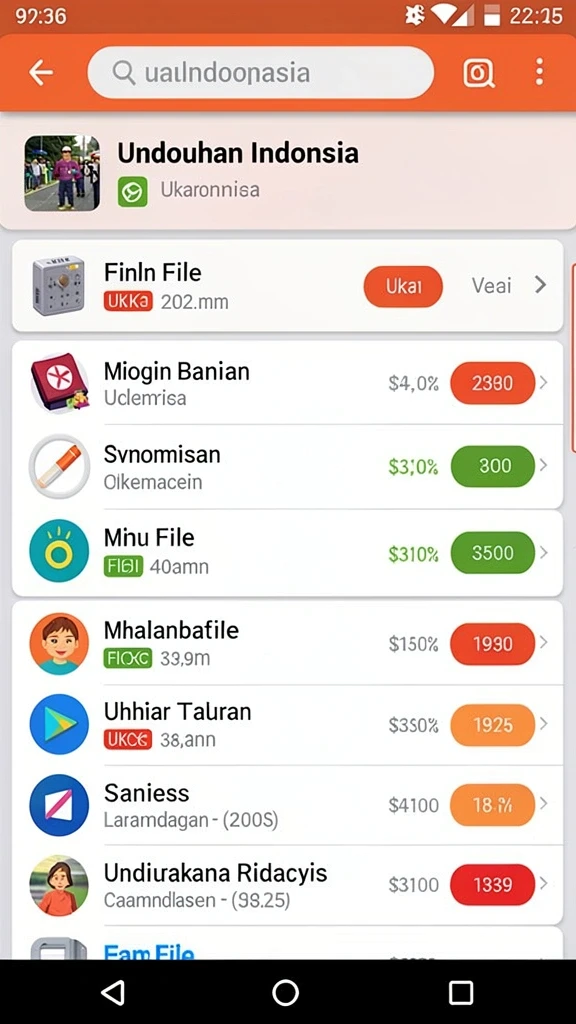Open the Undiurakana Ridacyis entry
Viewport: 576px width, 1024px height.
(x=288, y=885)
